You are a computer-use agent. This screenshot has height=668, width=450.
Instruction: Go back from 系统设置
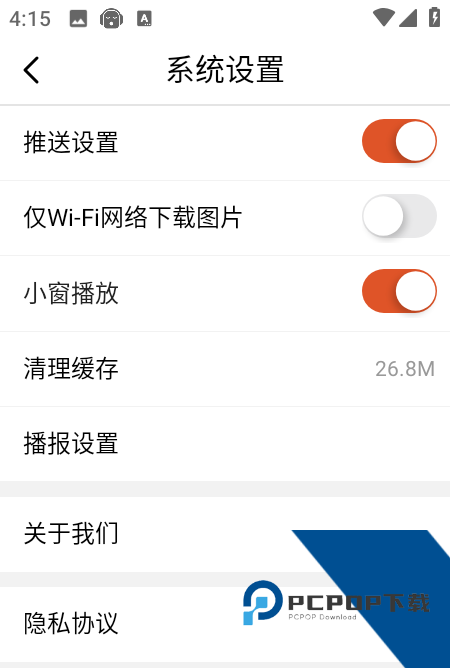[32, 70]
